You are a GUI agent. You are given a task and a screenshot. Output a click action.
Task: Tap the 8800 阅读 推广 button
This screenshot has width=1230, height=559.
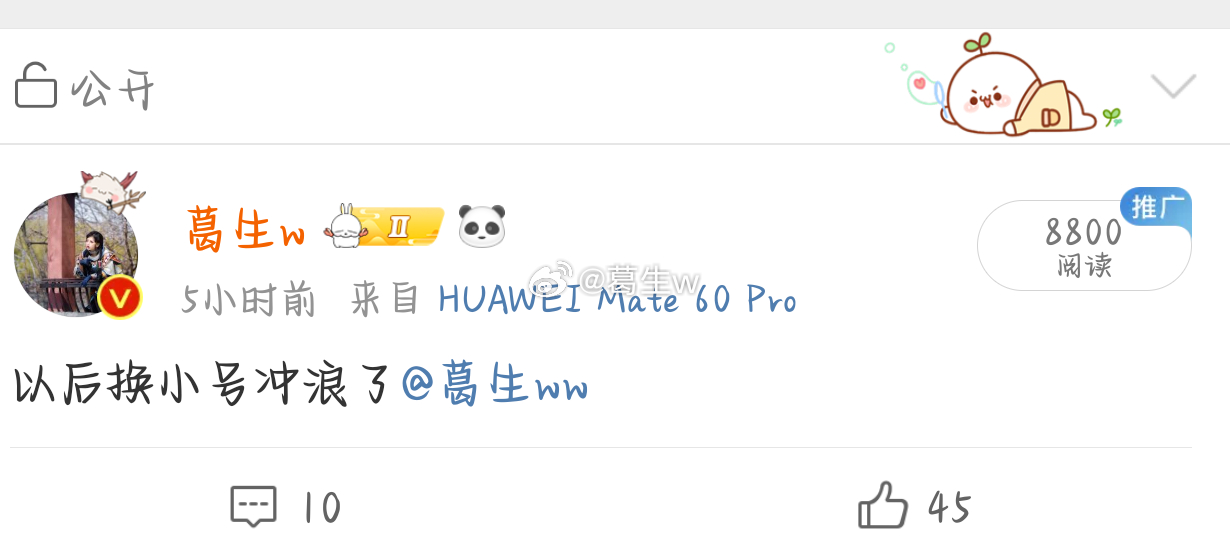(x=1084, y=245)
